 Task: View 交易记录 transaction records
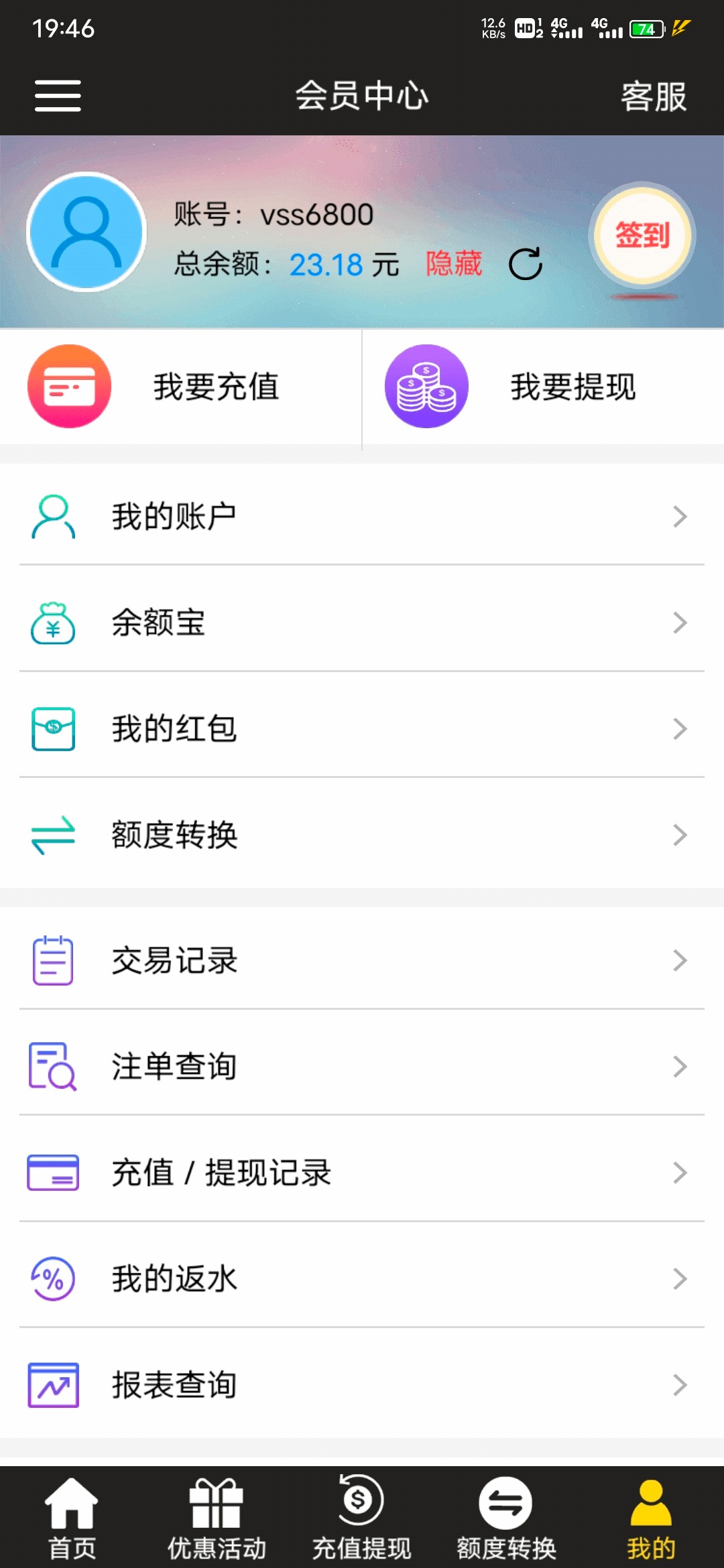pyautogui.click(x=362, y=960)
